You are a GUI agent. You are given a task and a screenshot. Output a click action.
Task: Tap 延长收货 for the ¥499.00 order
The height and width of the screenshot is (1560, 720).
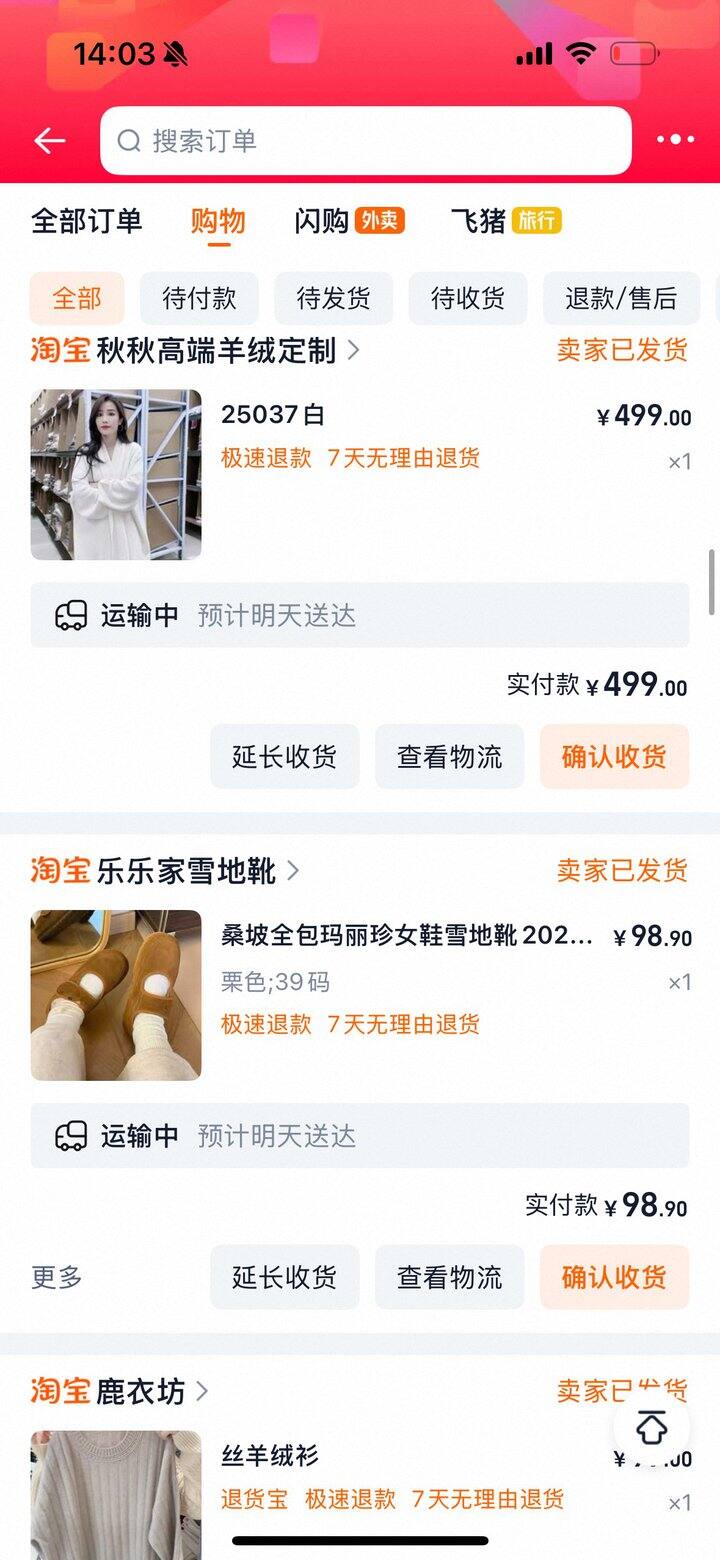tap(284, 757)
